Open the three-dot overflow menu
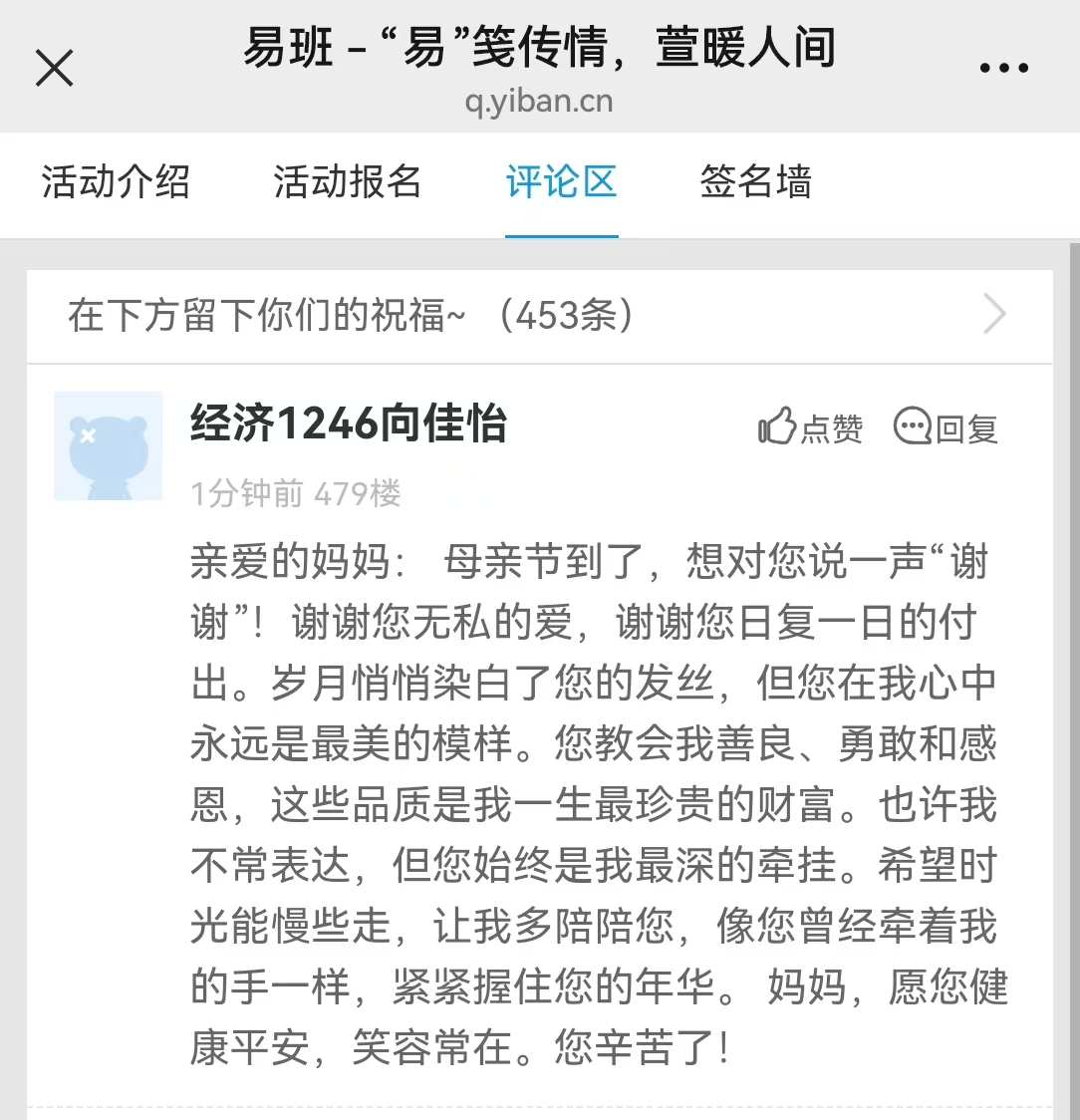Screen dimensions: 1080x1120 tap(1003, 68)
